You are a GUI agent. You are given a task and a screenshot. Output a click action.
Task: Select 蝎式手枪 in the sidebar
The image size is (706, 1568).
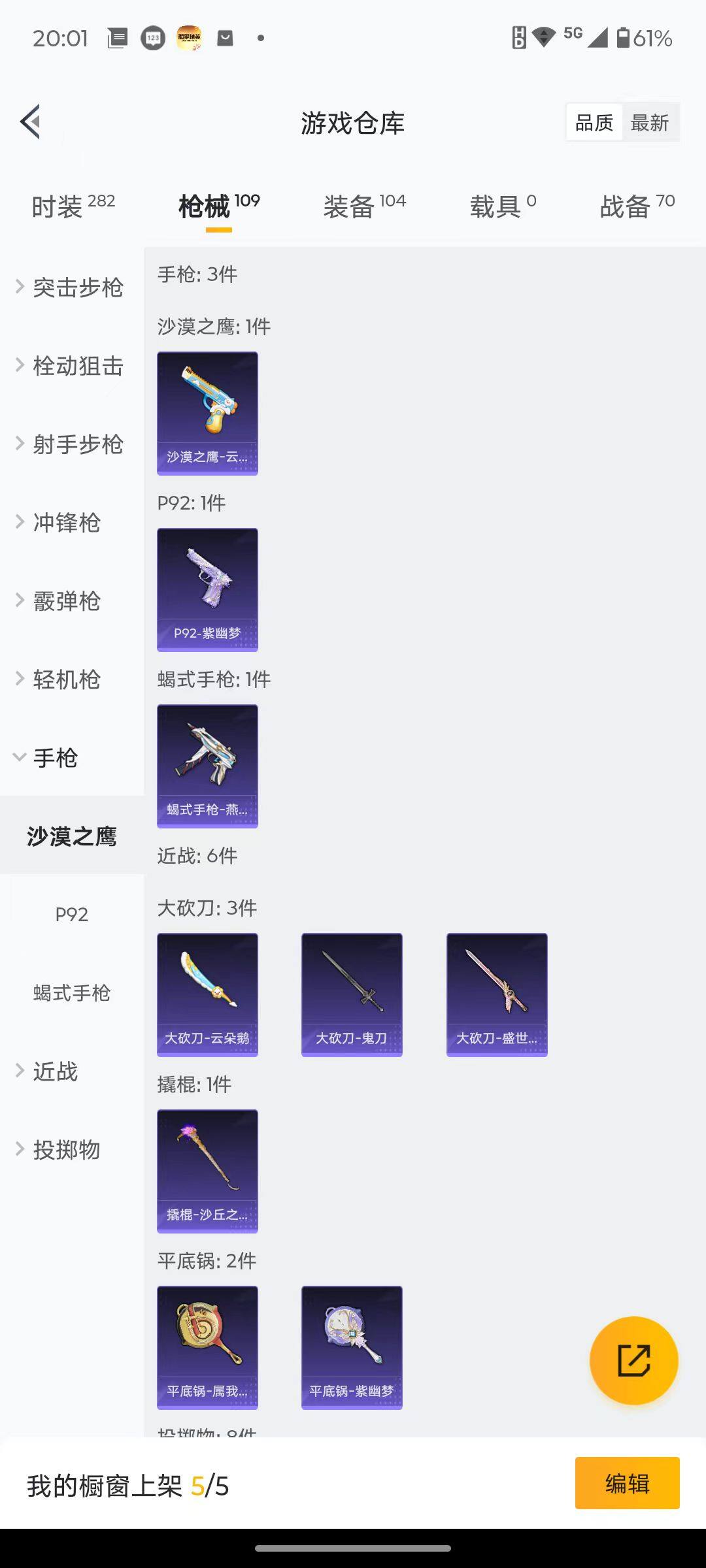click(72, 993)
